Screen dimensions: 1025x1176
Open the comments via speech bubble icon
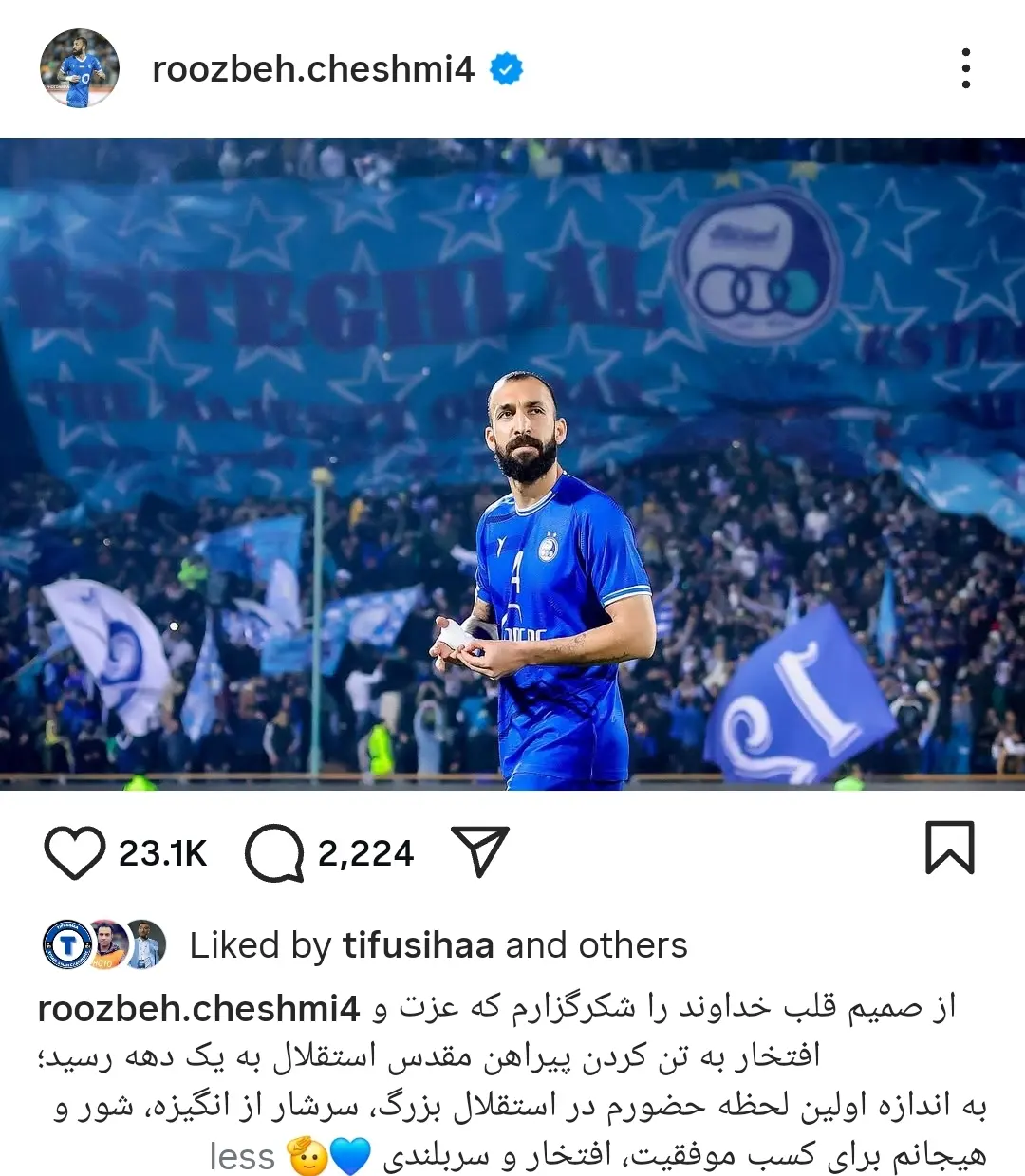point(274,853)
